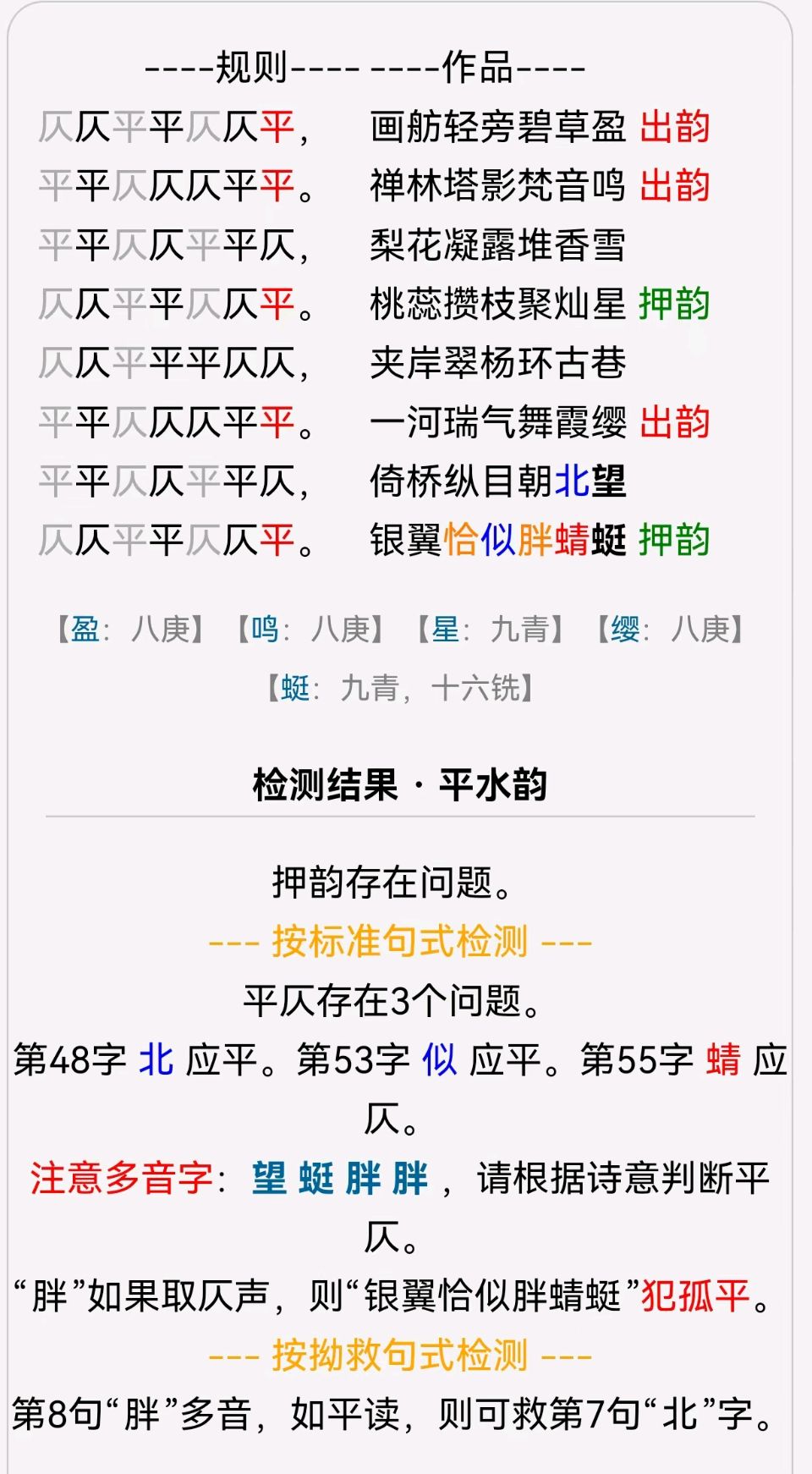Open 蜓 link beside 九青，十六铣
Screen dimensions: 812x1474
(295, 688)
